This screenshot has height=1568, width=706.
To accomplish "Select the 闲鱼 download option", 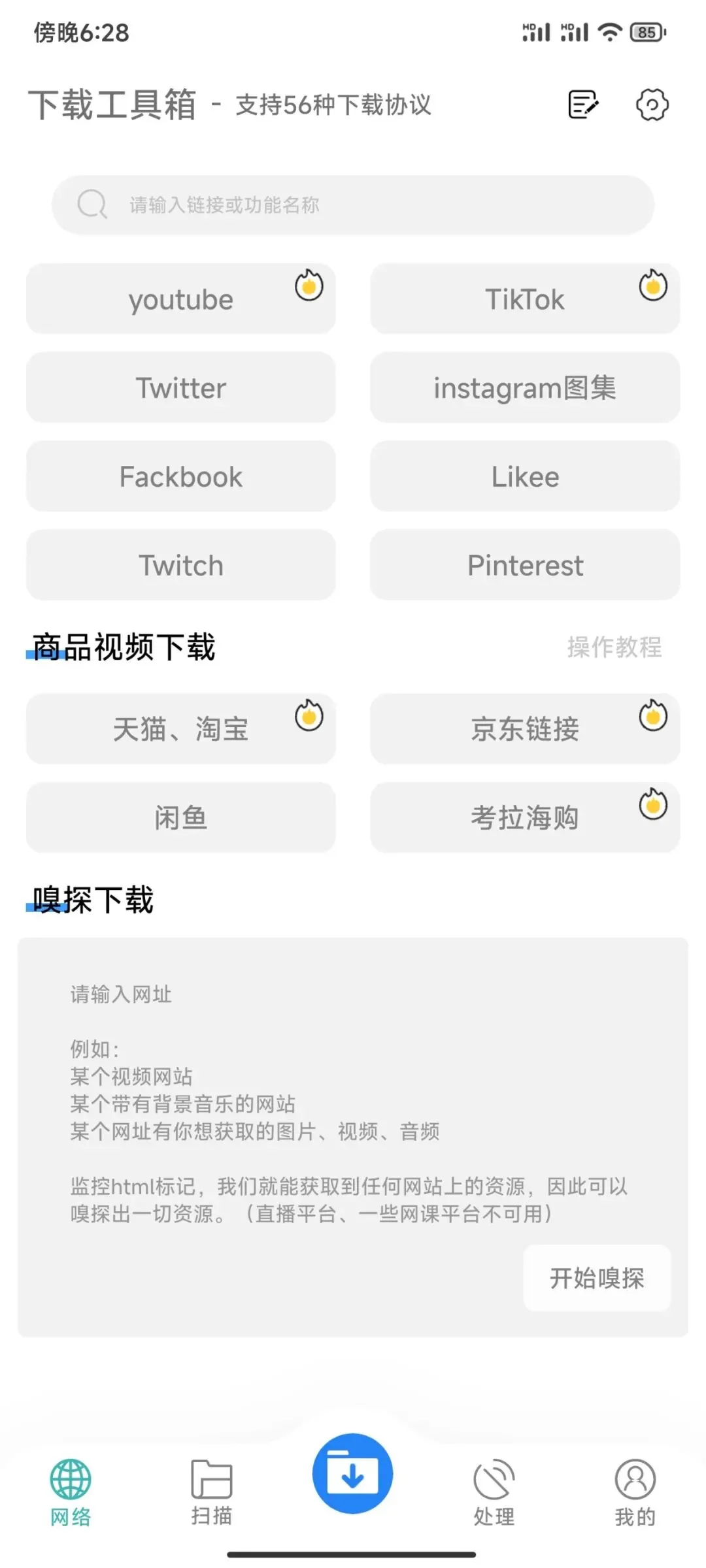I will pos(181,817).
